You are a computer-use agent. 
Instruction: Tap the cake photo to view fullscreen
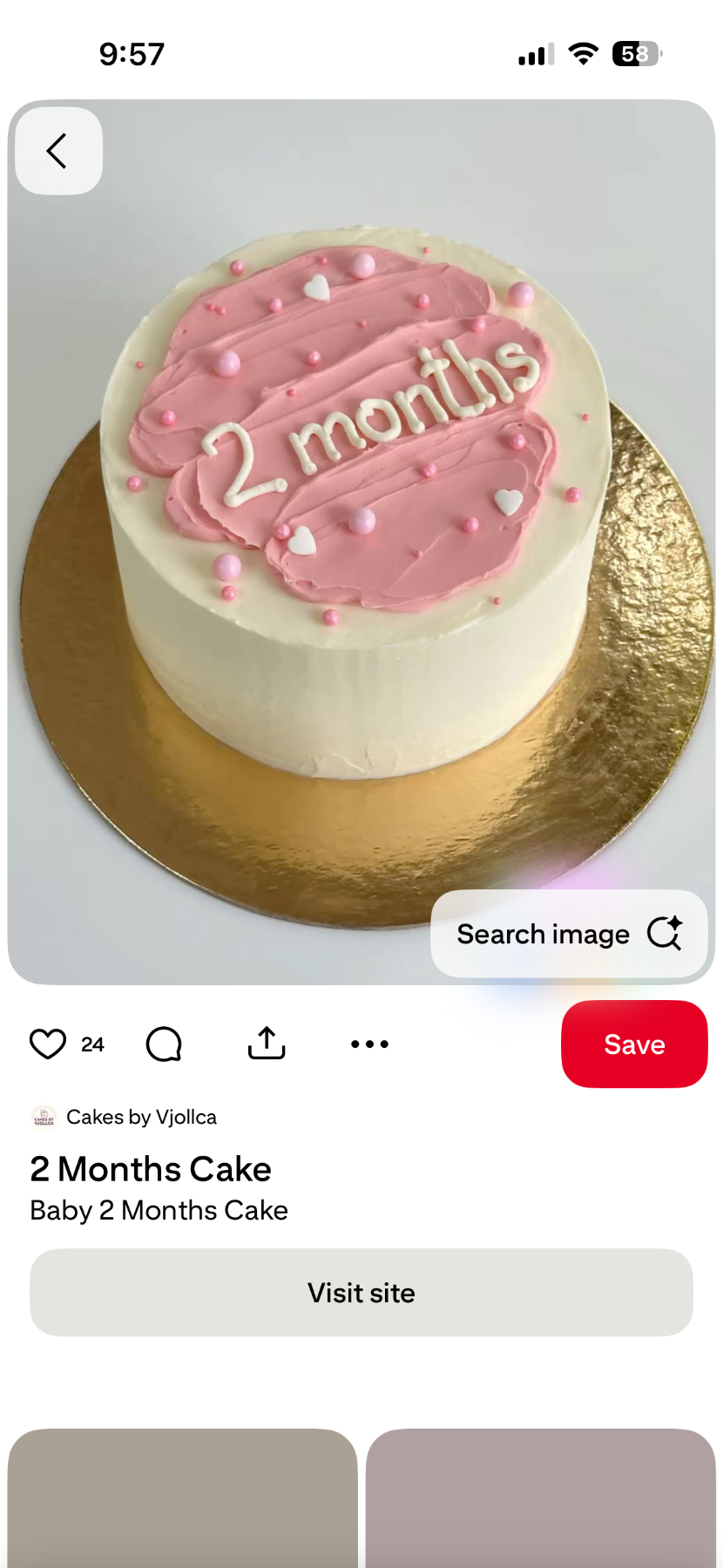(361, 540)
